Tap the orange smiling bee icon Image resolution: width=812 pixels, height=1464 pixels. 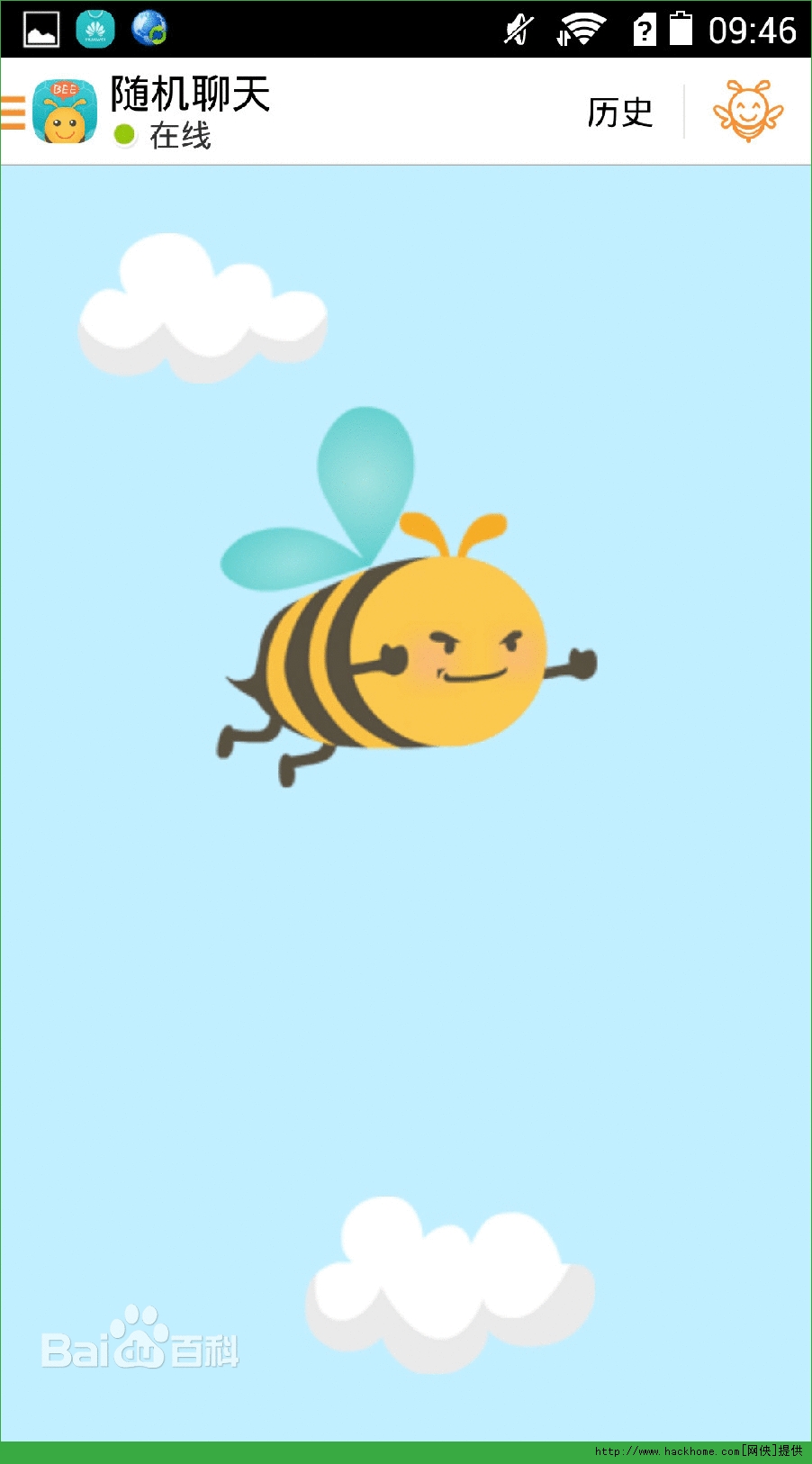pyautogui.click(x=748, y=111)
